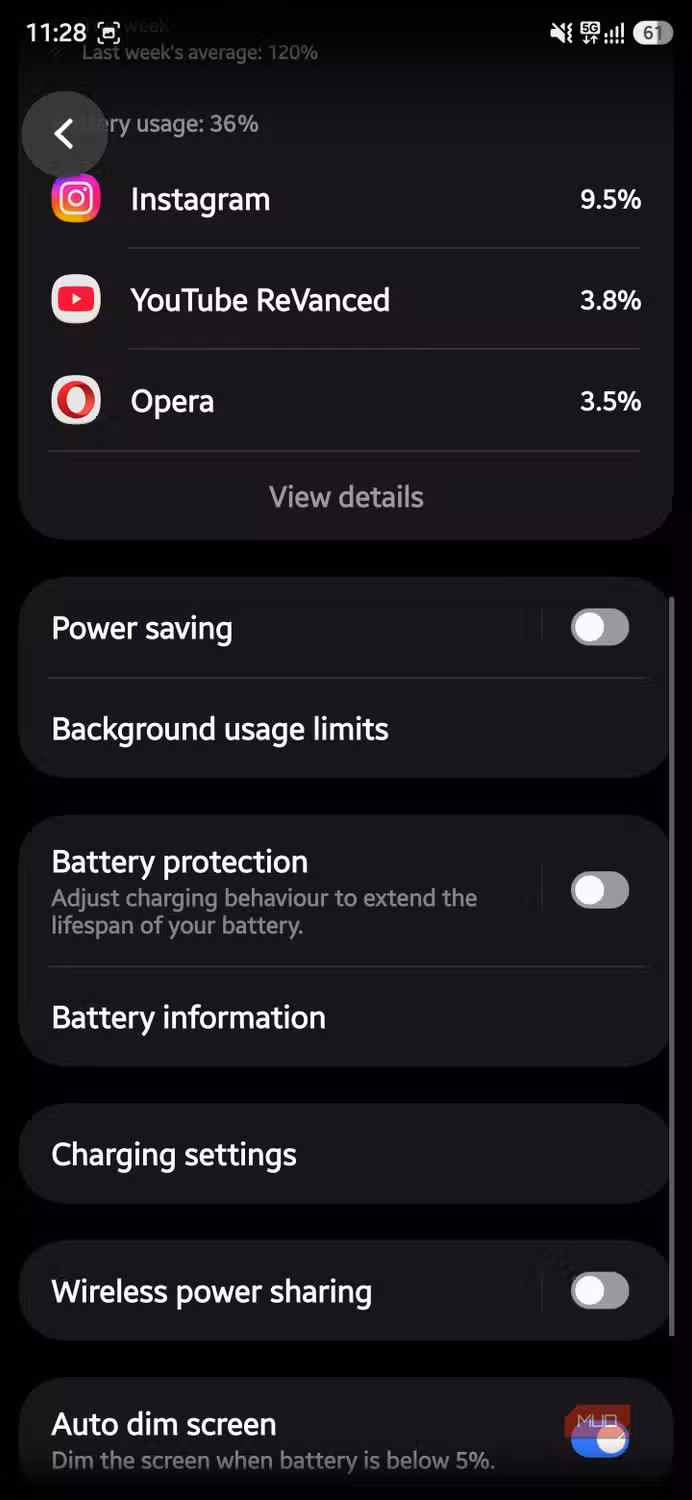Viewport: 692px width, 1500px height.
Task: Go back using the back arrow
Action: tap(64, 134)
